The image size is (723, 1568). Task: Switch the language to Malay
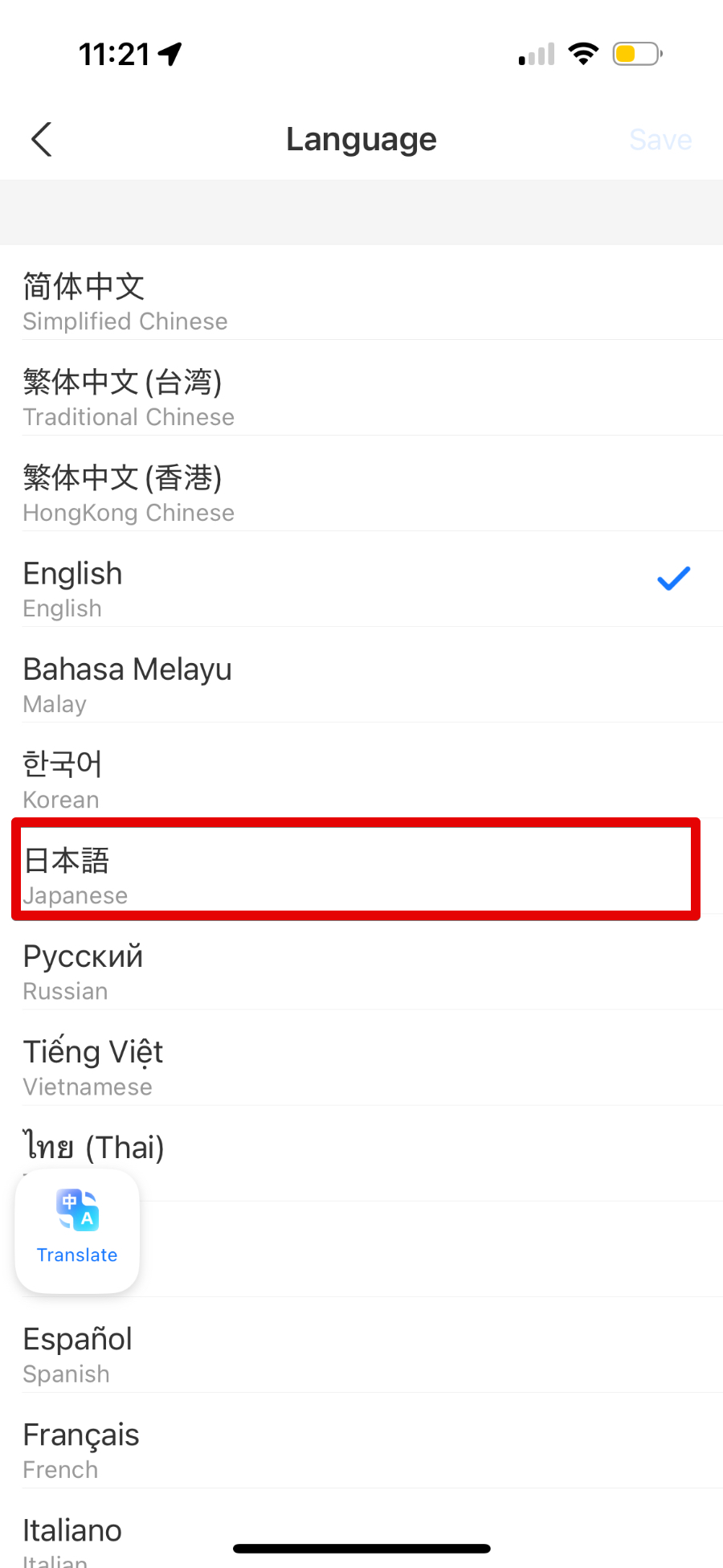pyautogui.click(x=361, y=684)
